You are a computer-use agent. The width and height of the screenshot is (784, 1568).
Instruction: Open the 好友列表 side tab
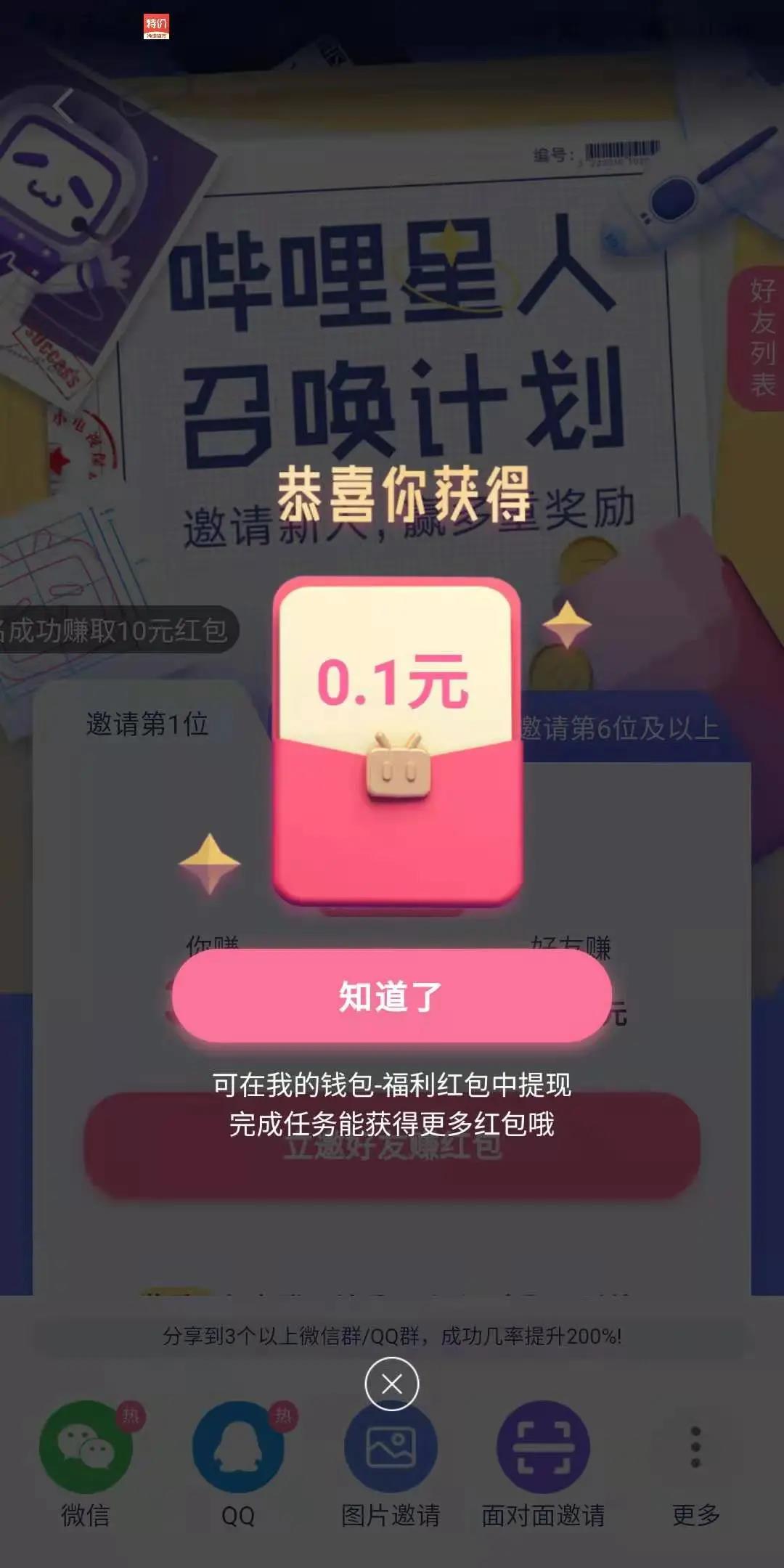[x=762, y=338]
